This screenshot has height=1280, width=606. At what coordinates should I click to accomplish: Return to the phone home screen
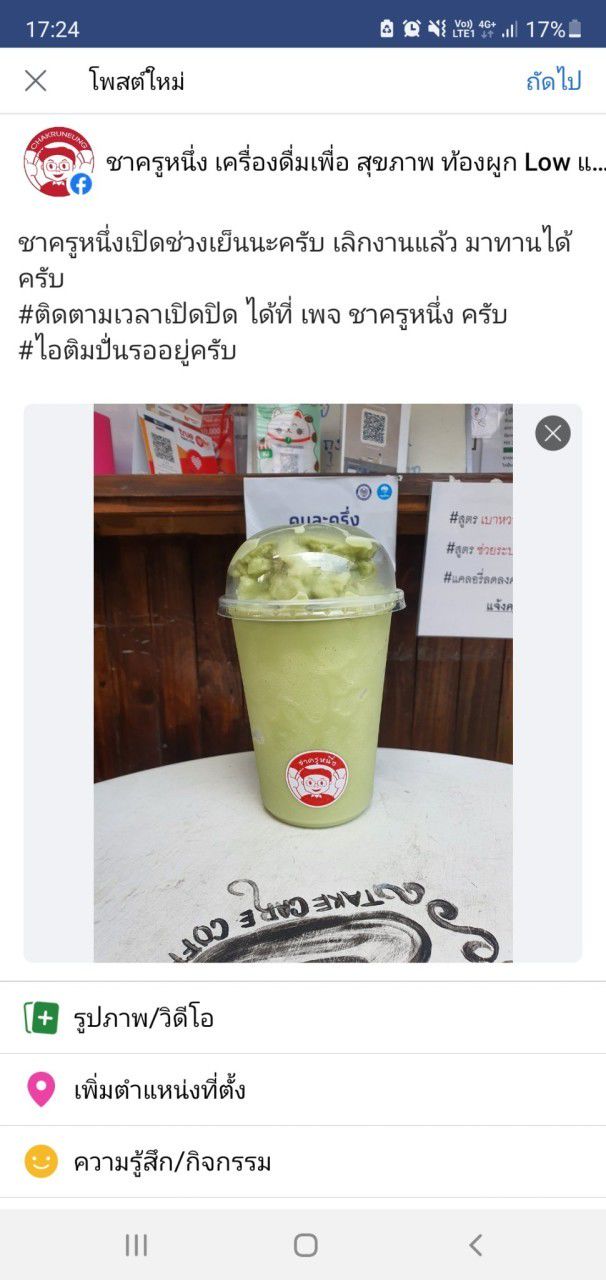[305, 1245]
